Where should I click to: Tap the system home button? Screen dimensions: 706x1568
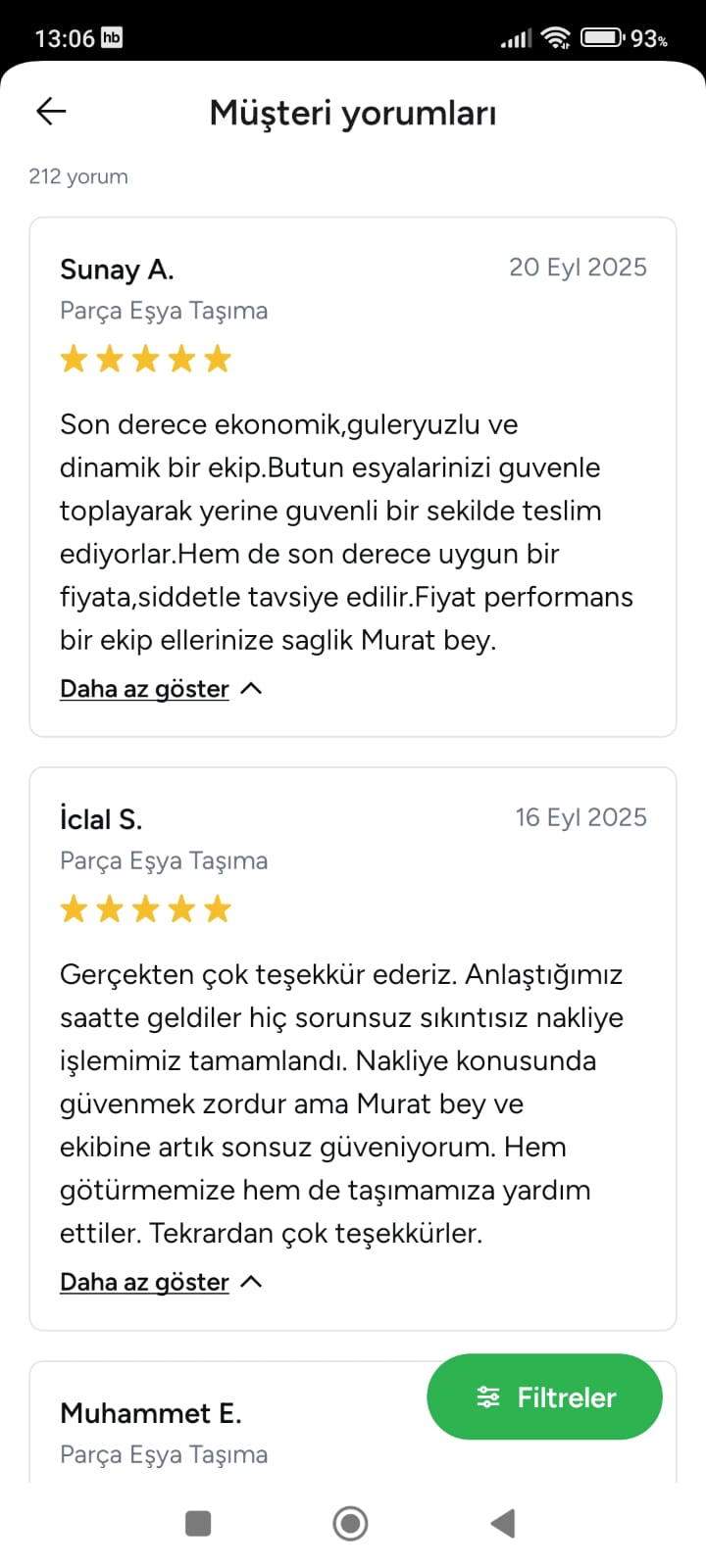tap(350, 1523)
